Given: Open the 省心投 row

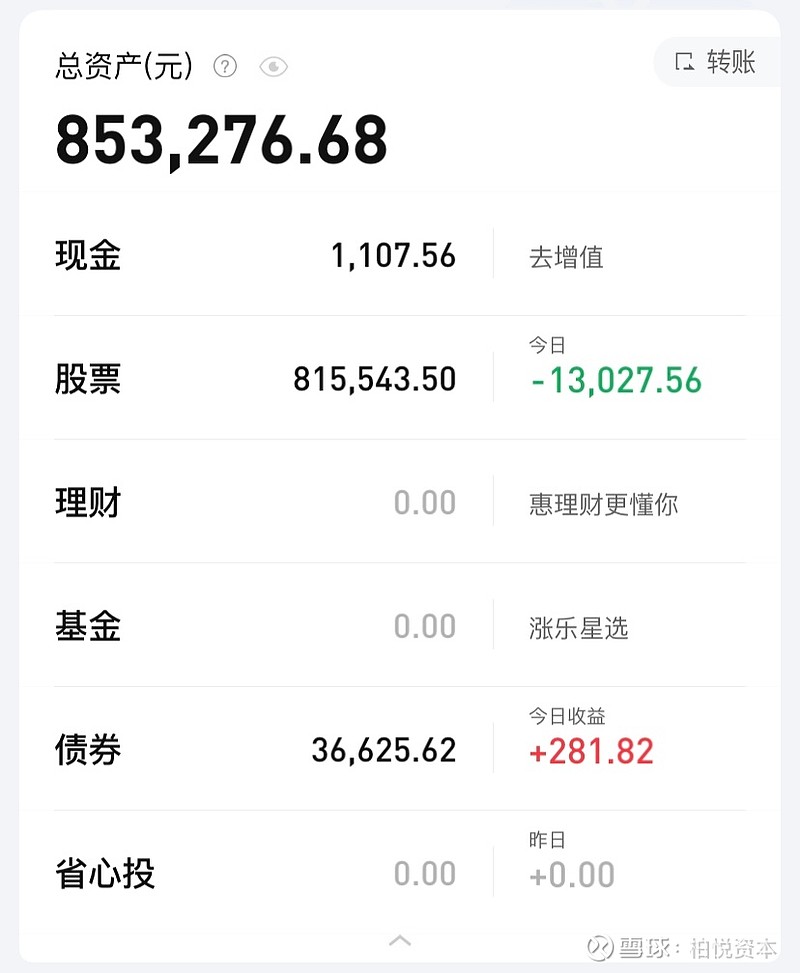Looking at the screenshot, I should click(x=105, y=874).
